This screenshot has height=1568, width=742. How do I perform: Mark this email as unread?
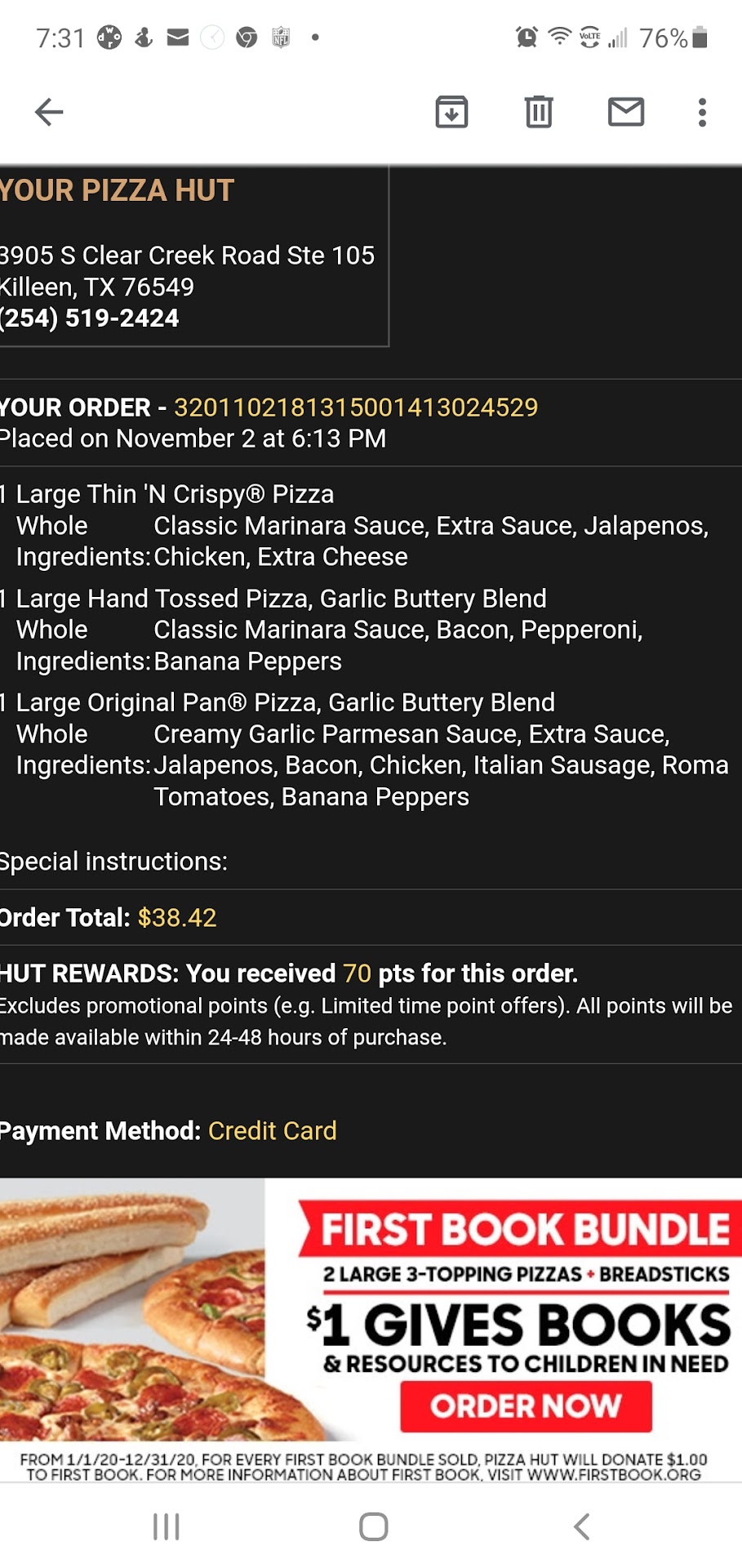[x=626, y=112]
